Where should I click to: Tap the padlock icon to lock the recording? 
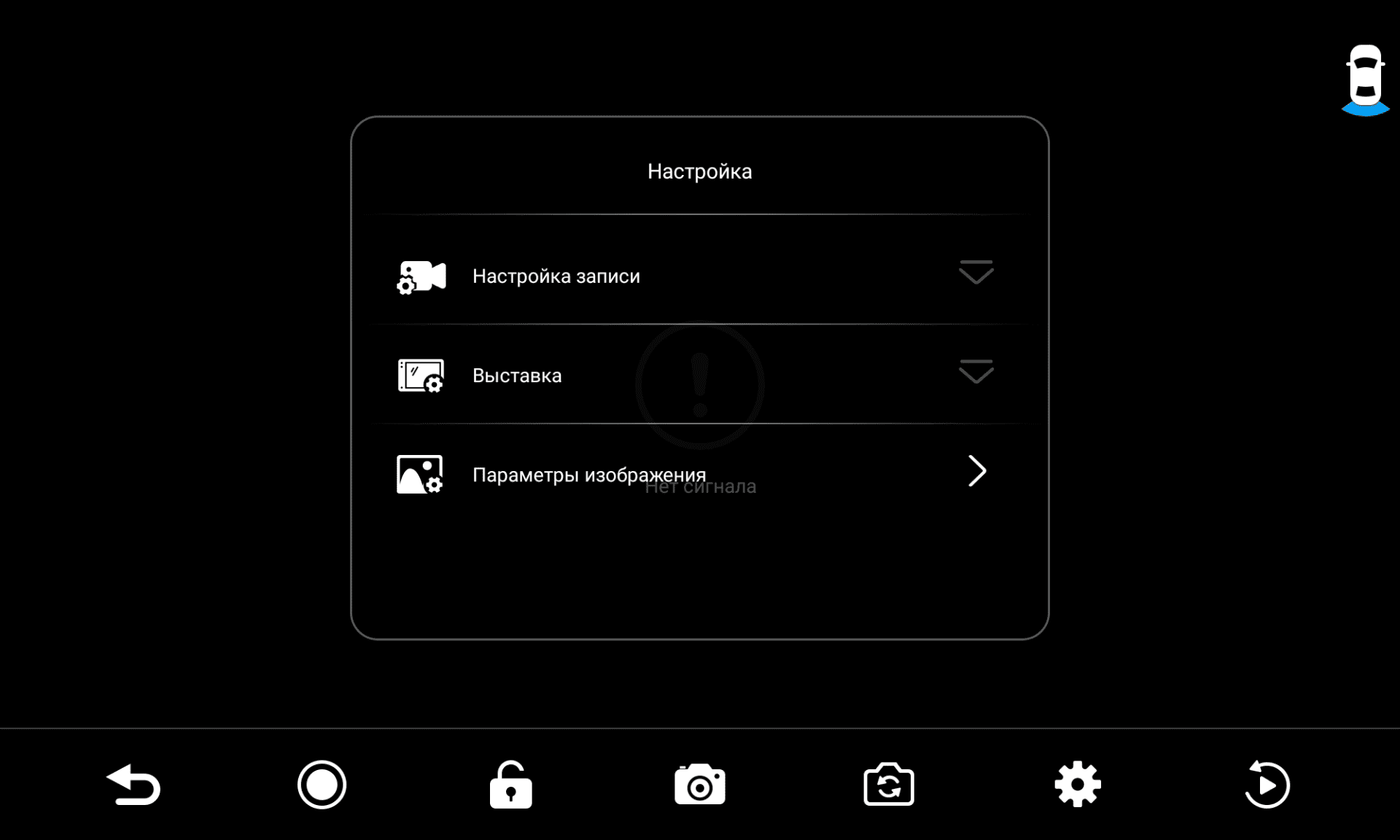(x=510, y=785)
